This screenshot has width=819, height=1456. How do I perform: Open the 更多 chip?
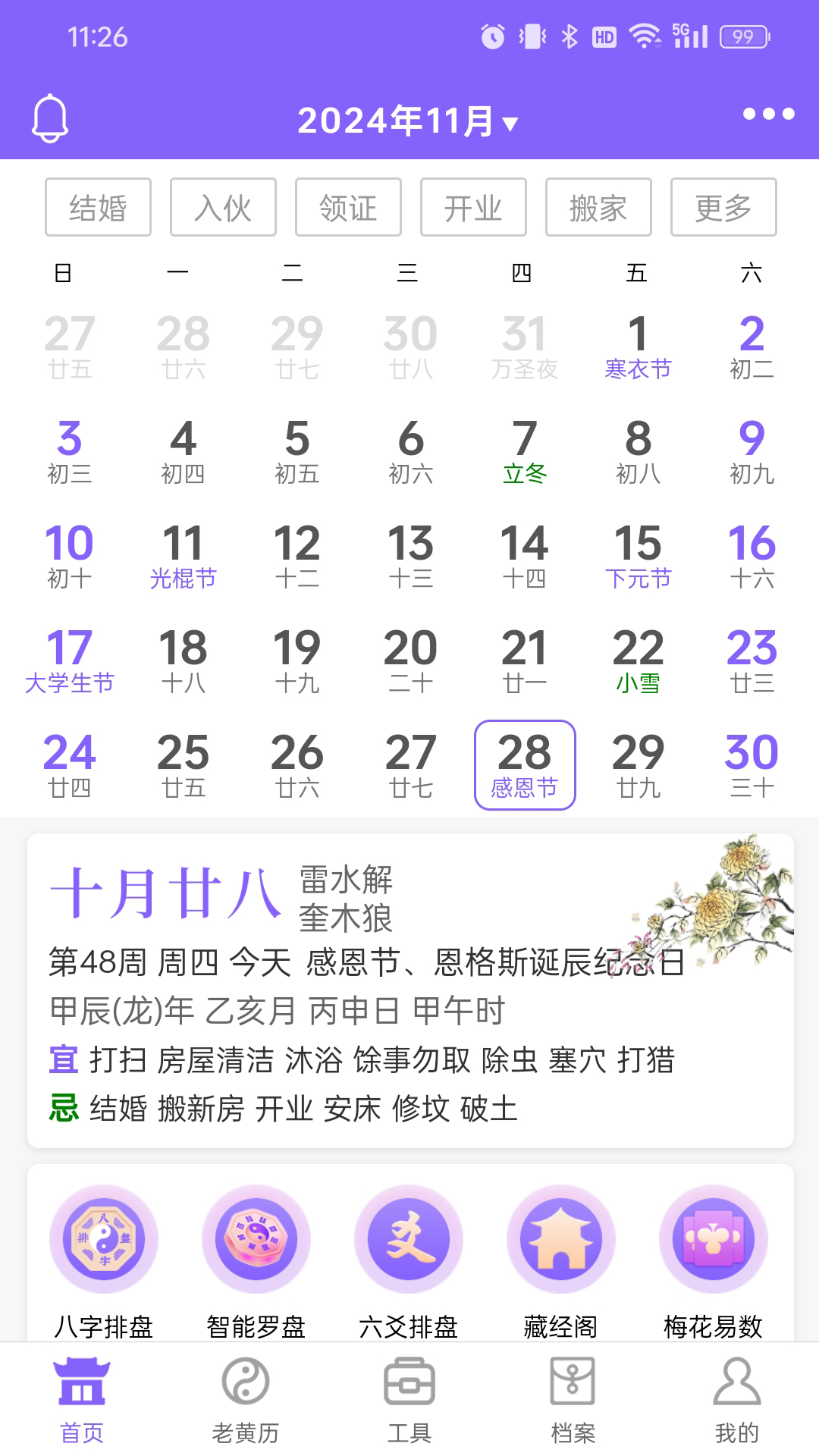(723, 207)
